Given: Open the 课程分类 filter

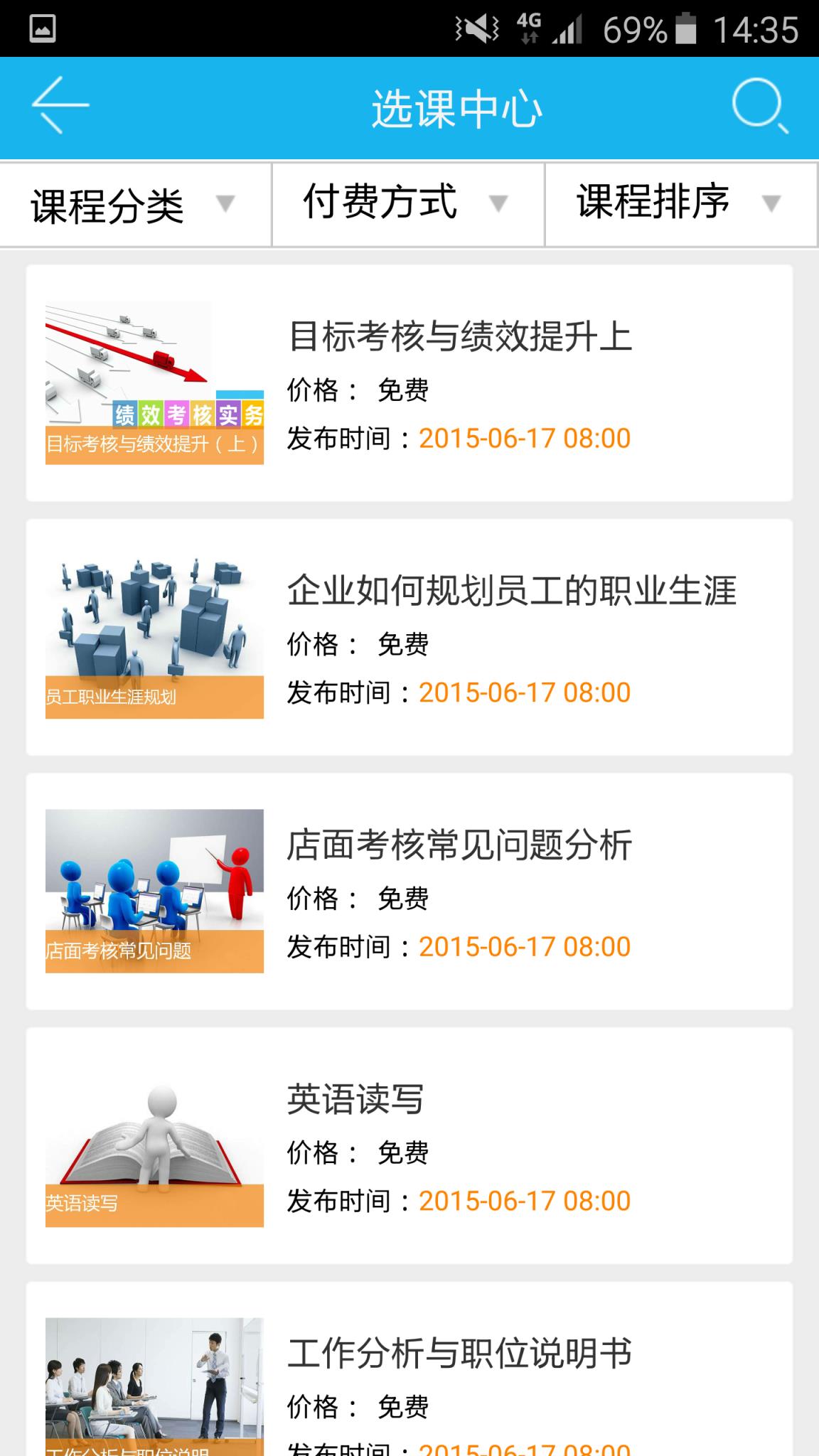Looking at the screenshot, I should pyautogui.click(x=105, y=203).
